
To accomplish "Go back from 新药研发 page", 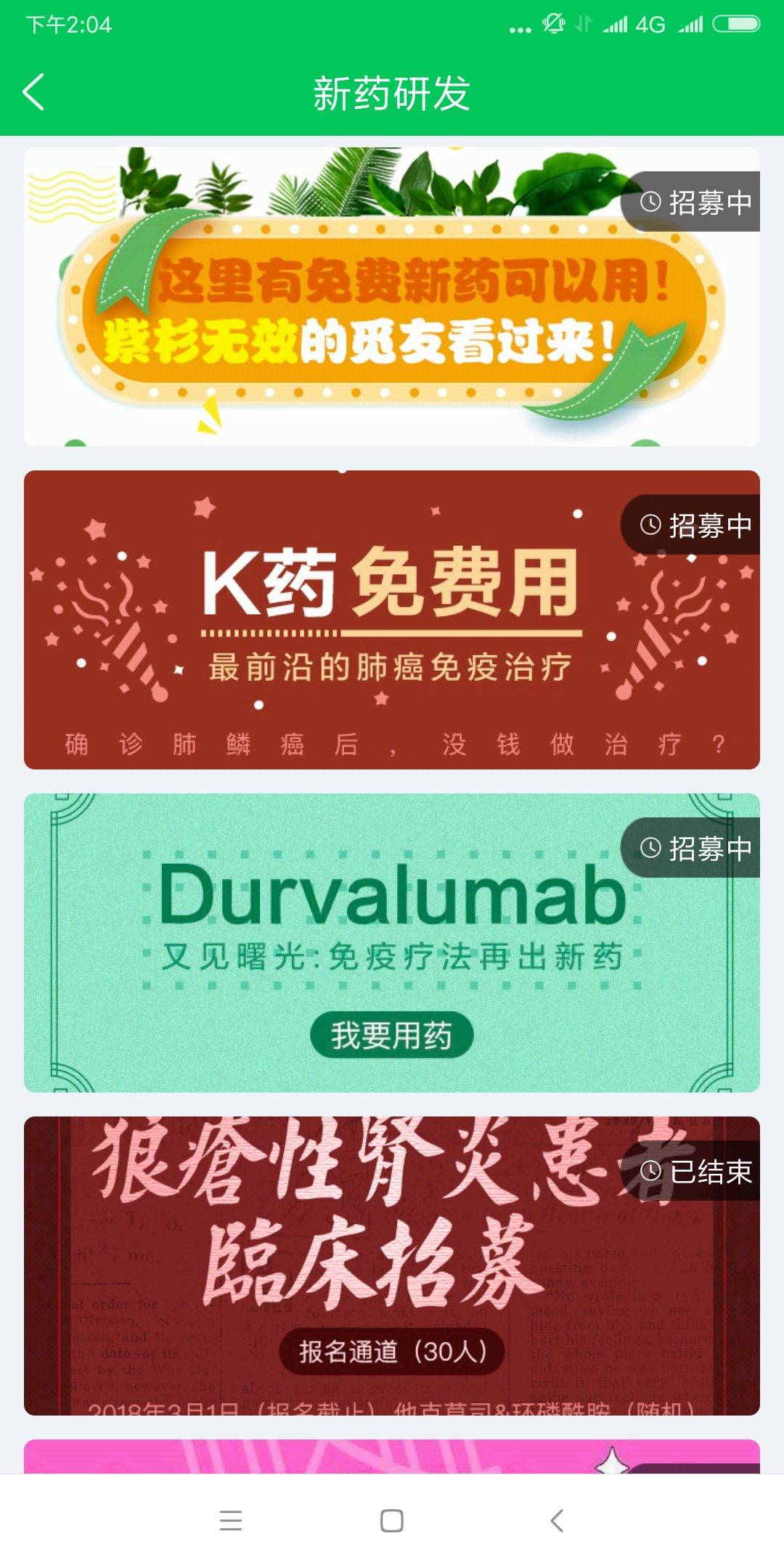I will pyautogui.click(x=33, y=92).
